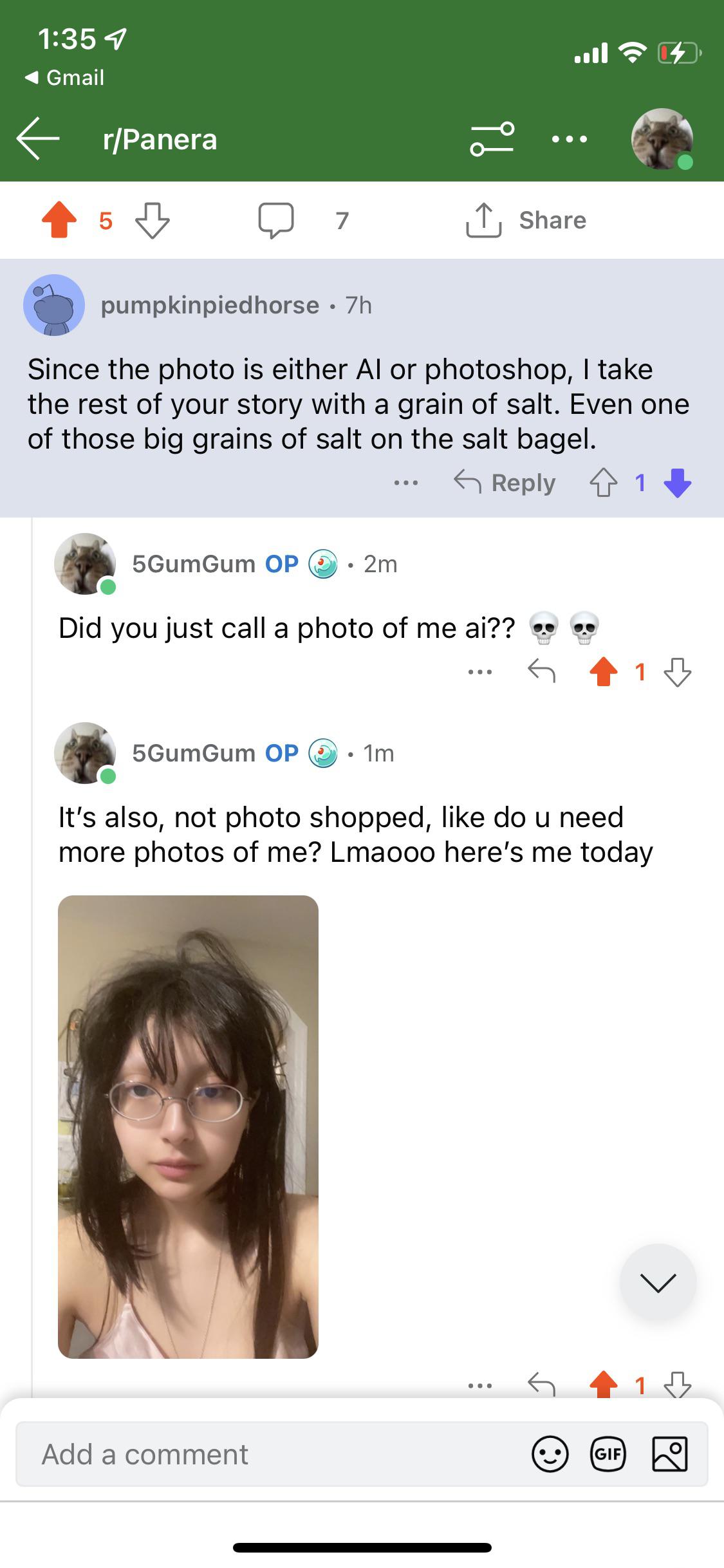Open the post's 7 comments

(x=277, y=220)
